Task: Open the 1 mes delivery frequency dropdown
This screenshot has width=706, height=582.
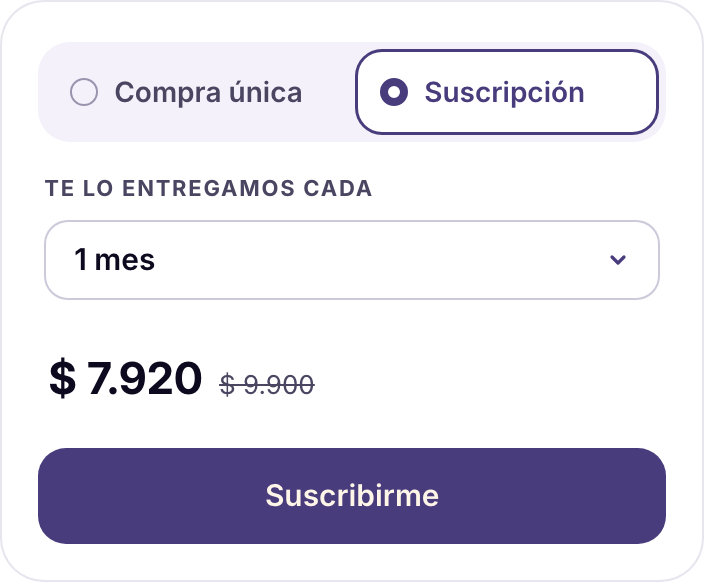Action: pos(352,260)
